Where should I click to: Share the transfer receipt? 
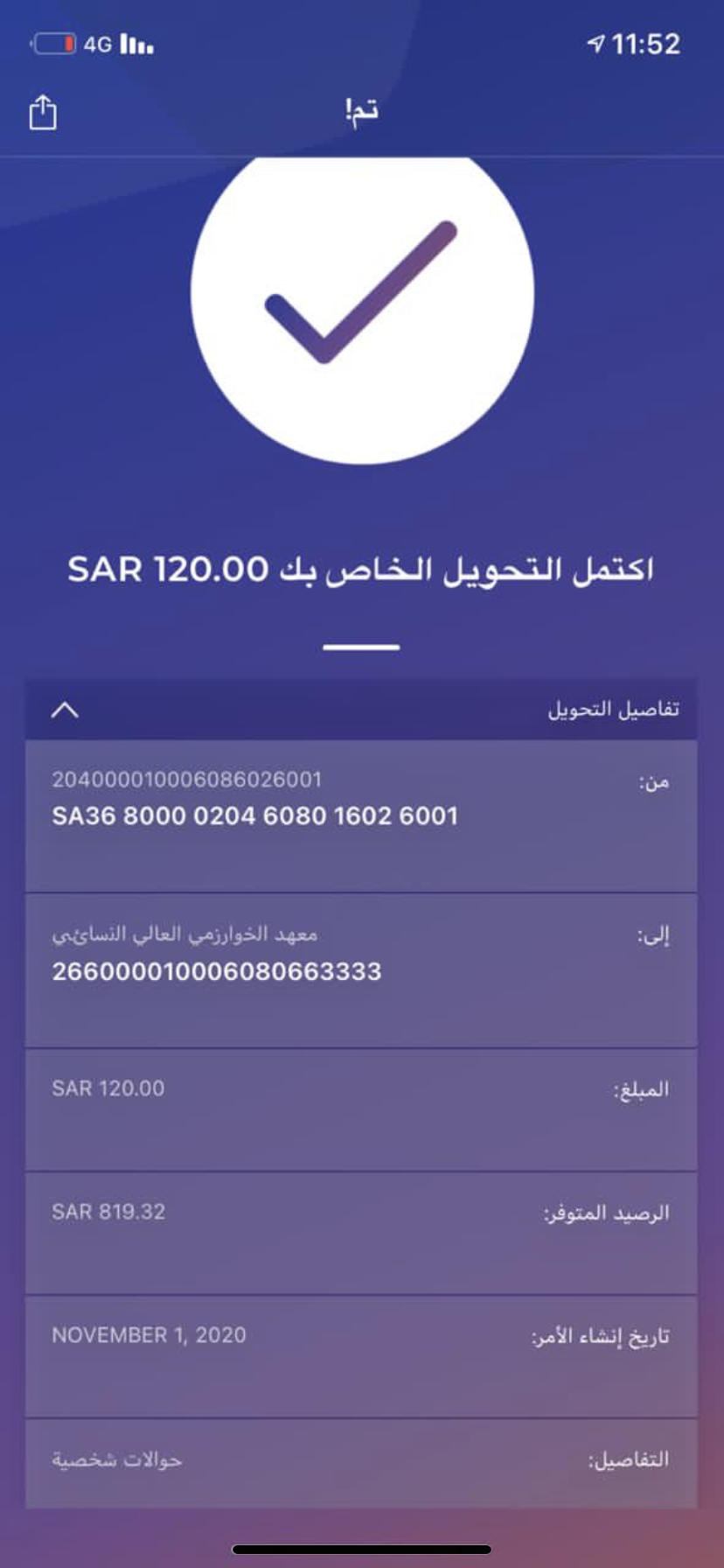pos(43,113)
